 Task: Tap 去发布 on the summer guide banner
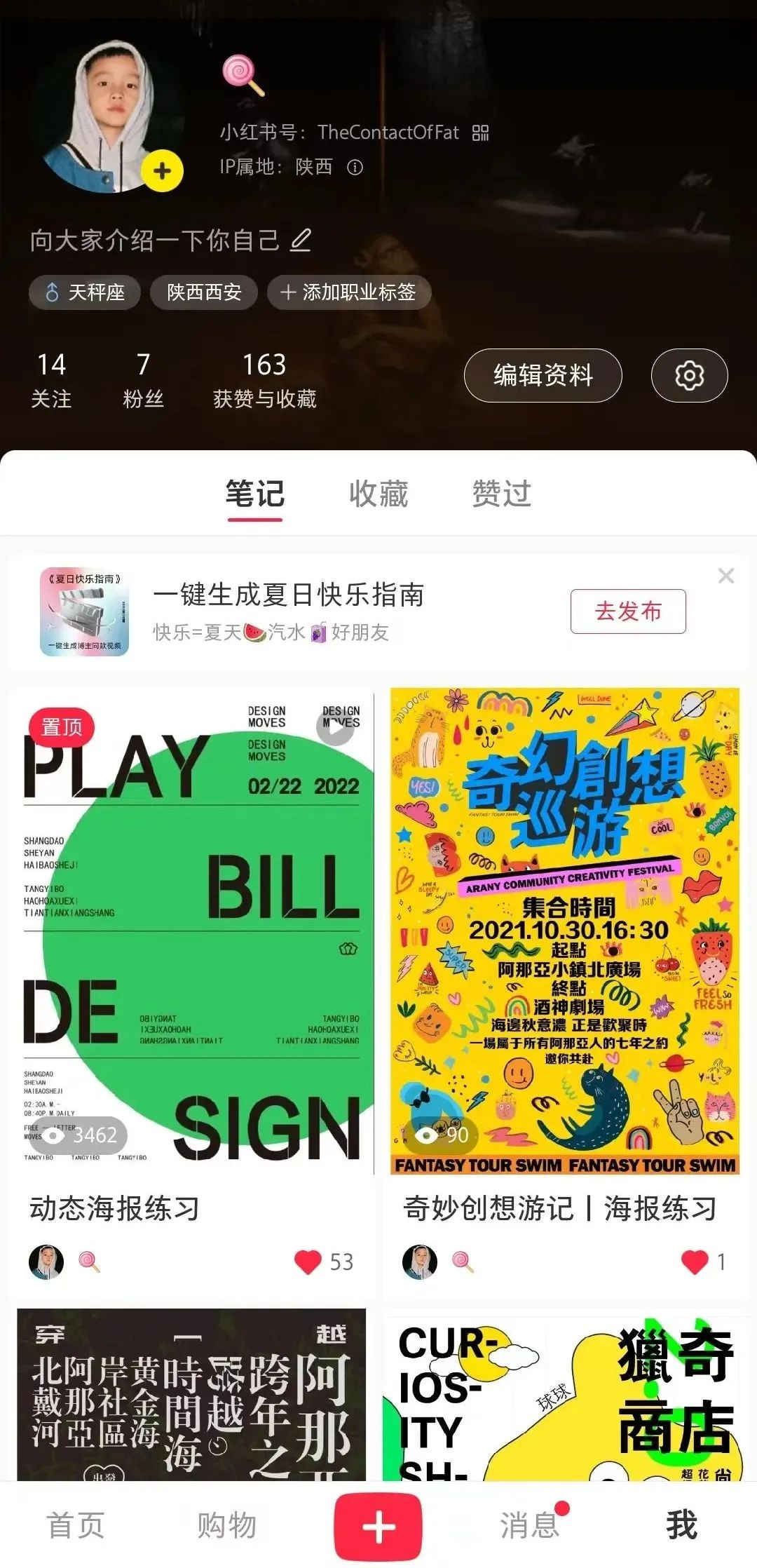pyautogui.click(x=628, y=611)
